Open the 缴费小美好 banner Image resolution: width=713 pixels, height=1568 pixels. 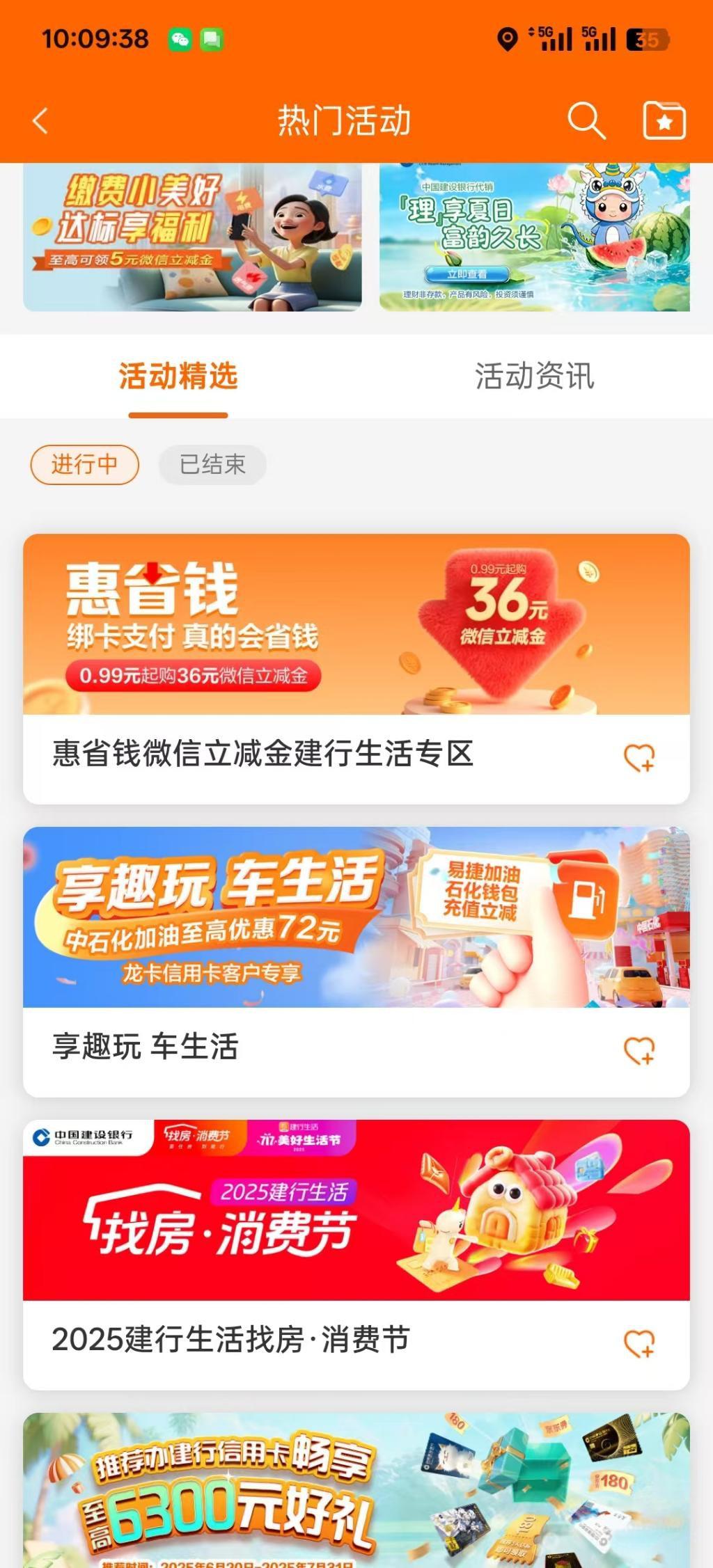(192, 237)
